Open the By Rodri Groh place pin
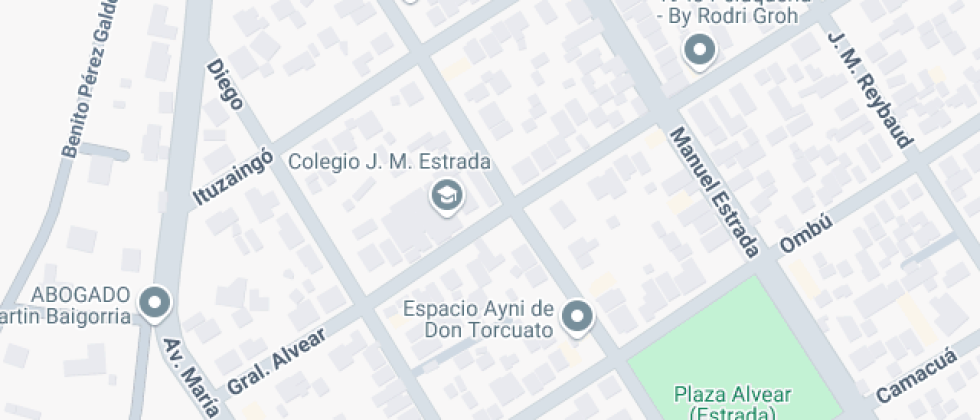Viewport: 980px width, 420px height. [699, 49]
